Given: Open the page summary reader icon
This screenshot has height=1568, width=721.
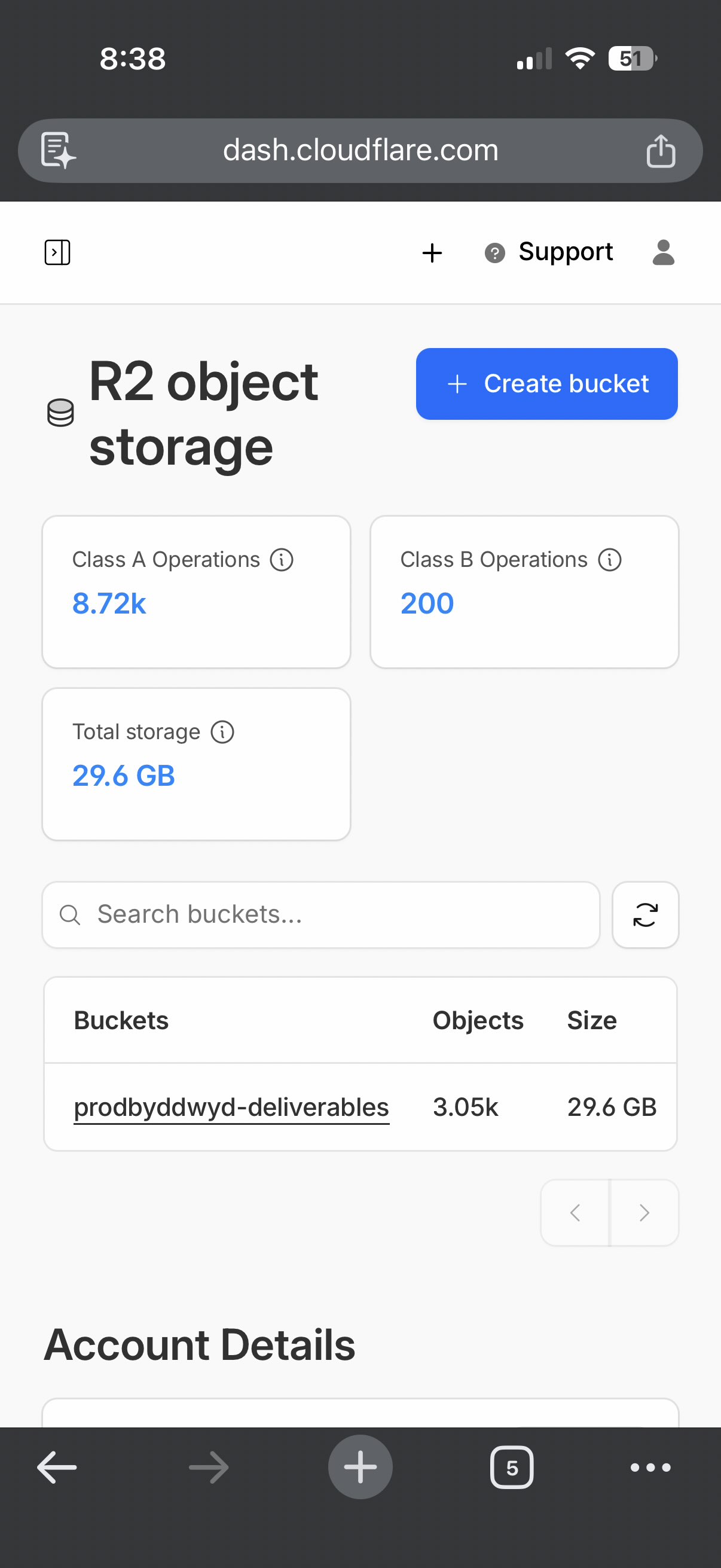Looking at the screenshot, I should tap(58, 150).
